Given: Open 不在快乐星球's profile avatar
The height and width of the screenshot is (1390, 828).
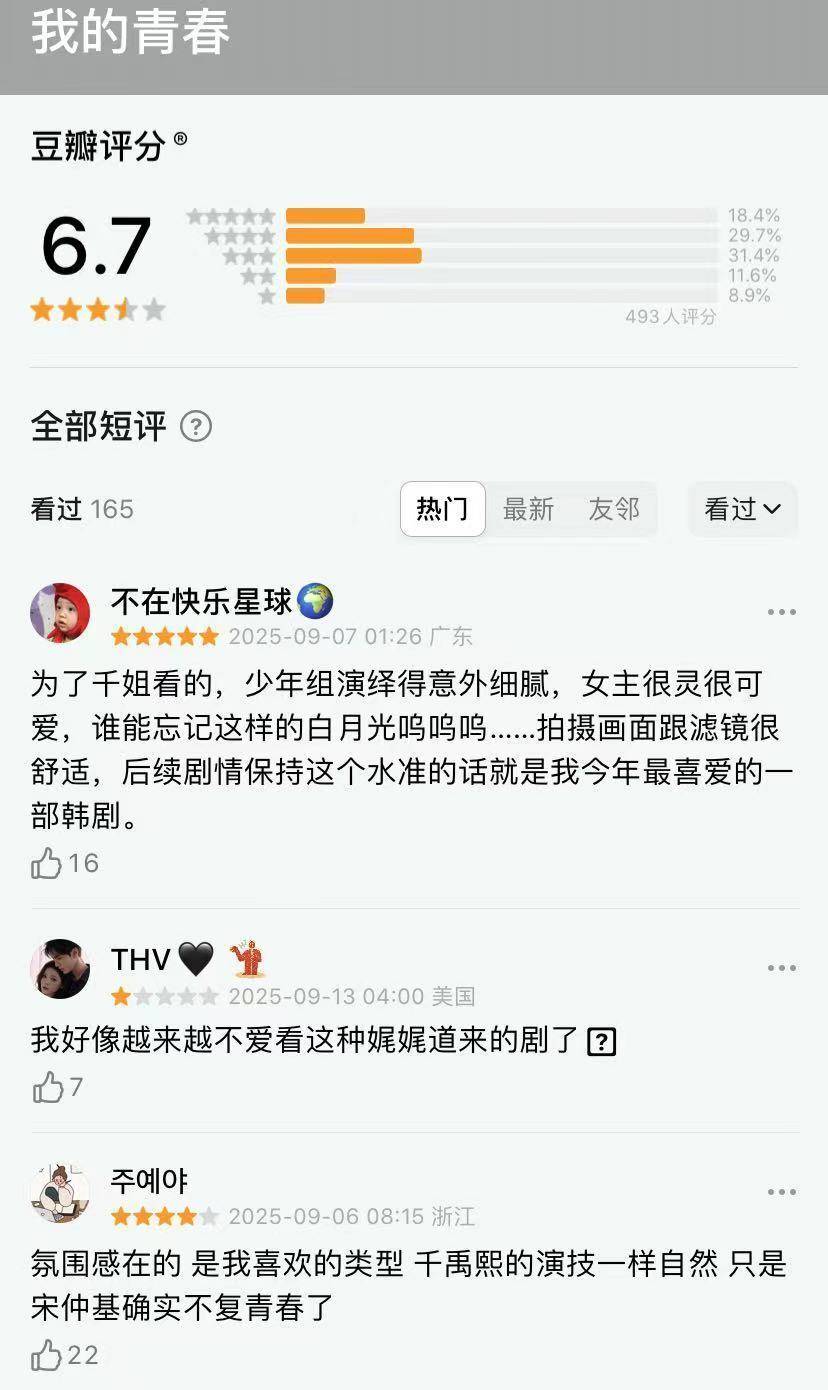Looking at the screenshot, I should tap(60, 613).
